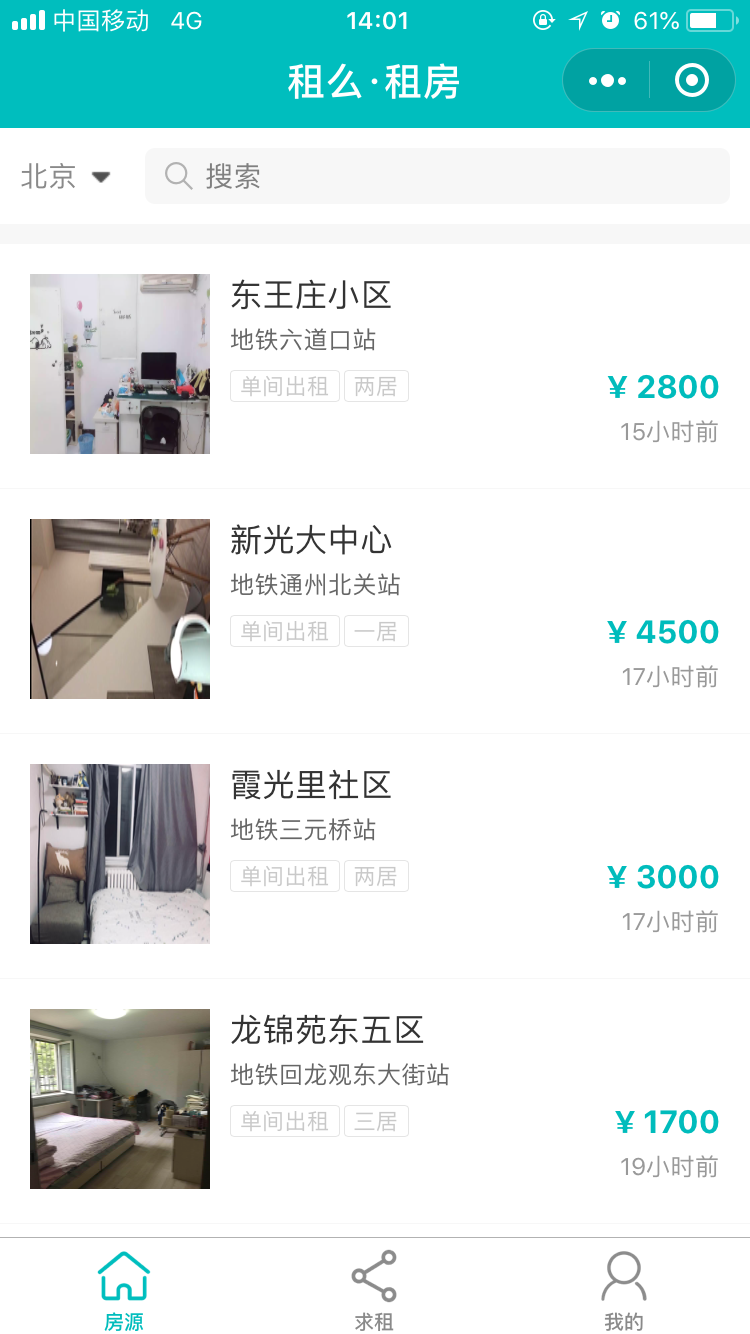Screen dimensions: 750x1334
Task: Open the 北京 city dropdown
Action: click(66, 177)
